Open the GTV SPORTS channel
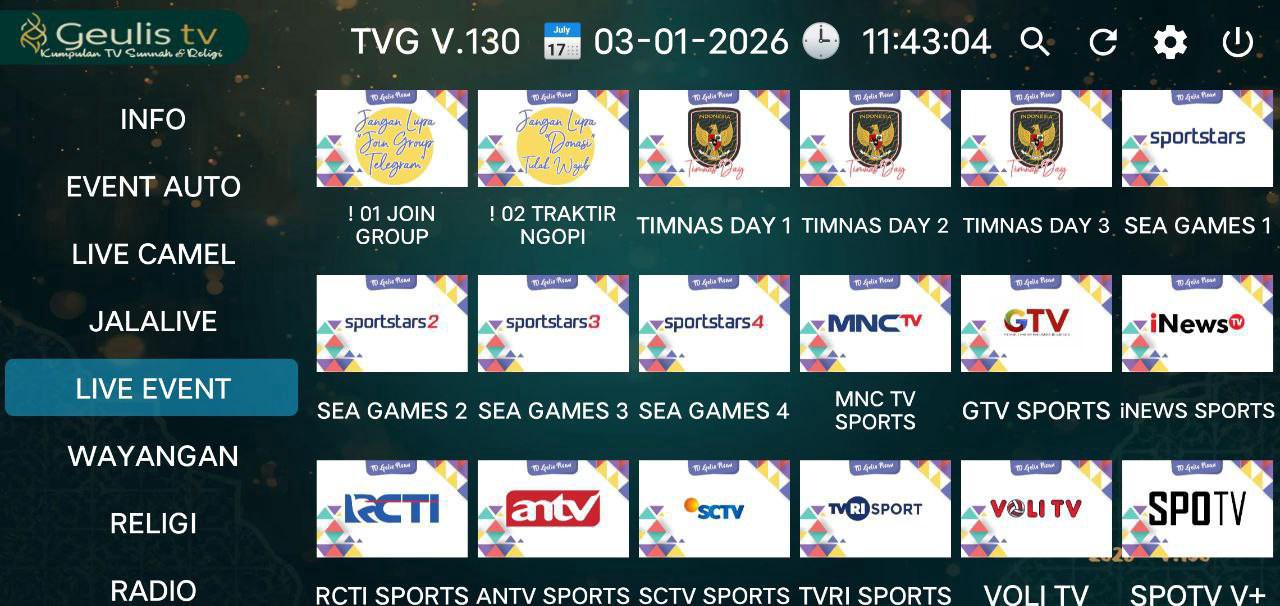Viewport: 1280px width, 606px height. 1036,324
